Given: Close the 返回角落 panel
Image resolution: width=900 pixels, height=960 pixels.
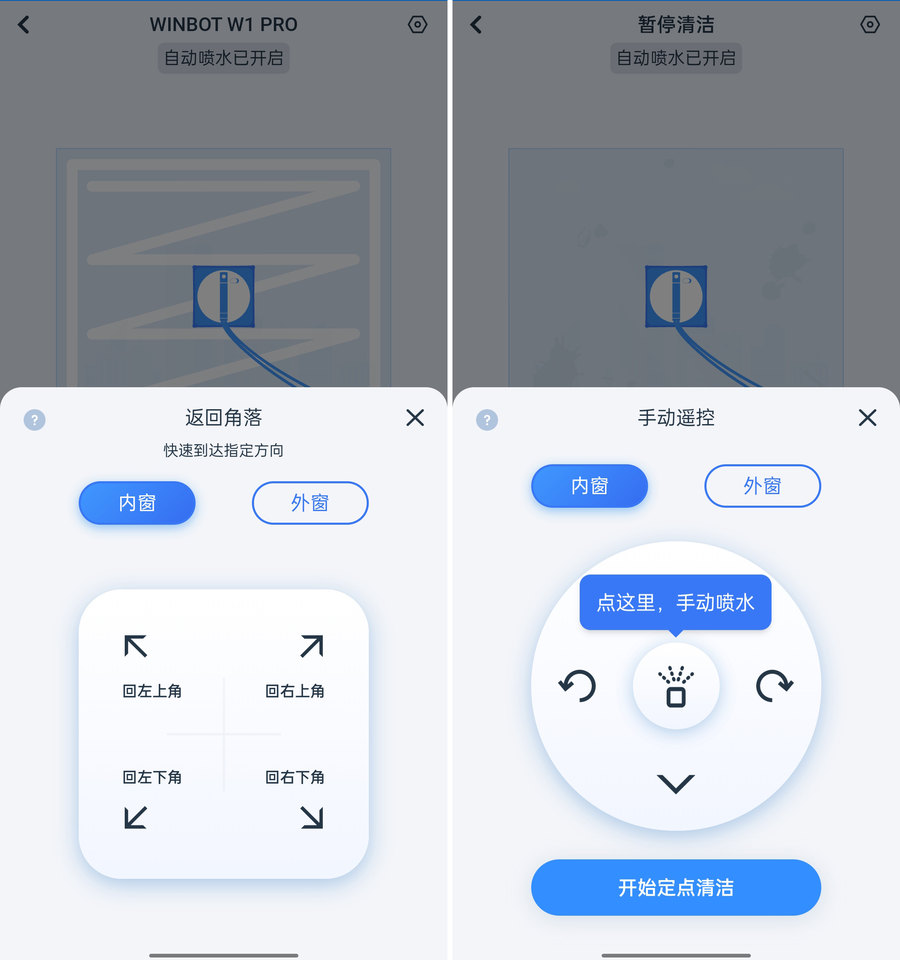Looking at the screenshot, I should click(415, 418).
